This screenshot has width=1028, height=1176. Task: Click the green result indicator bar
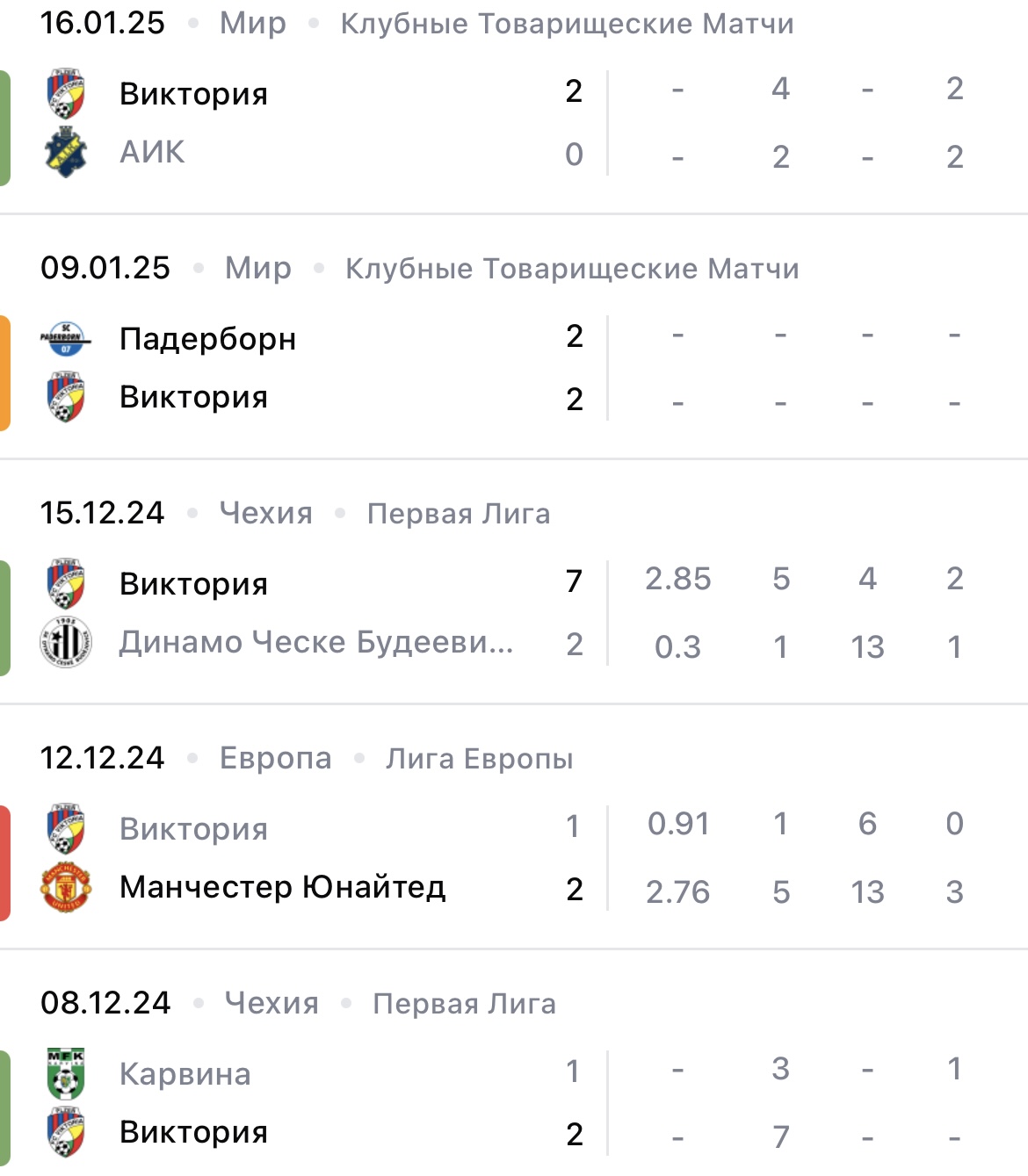(4, 123)
